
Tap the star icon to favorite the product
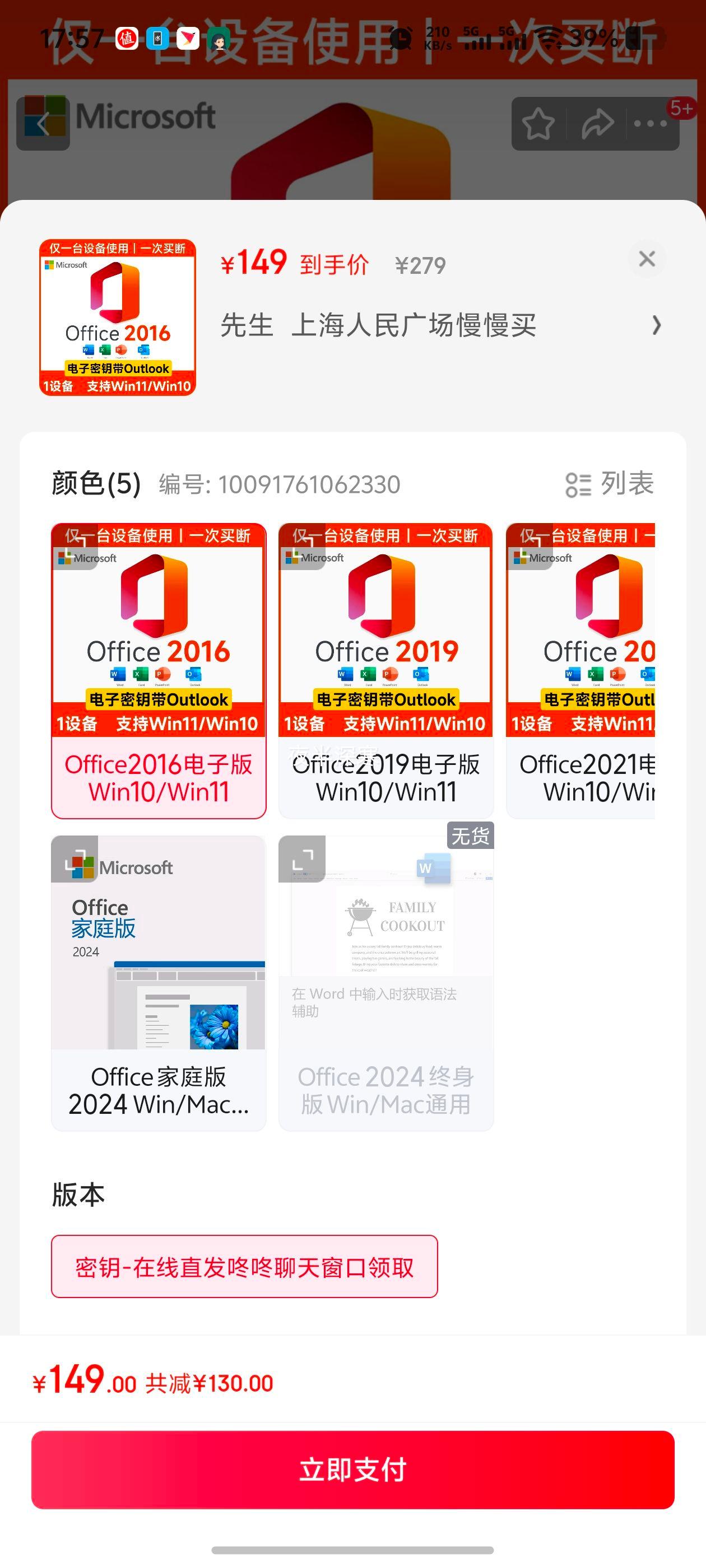pos(538,124)
